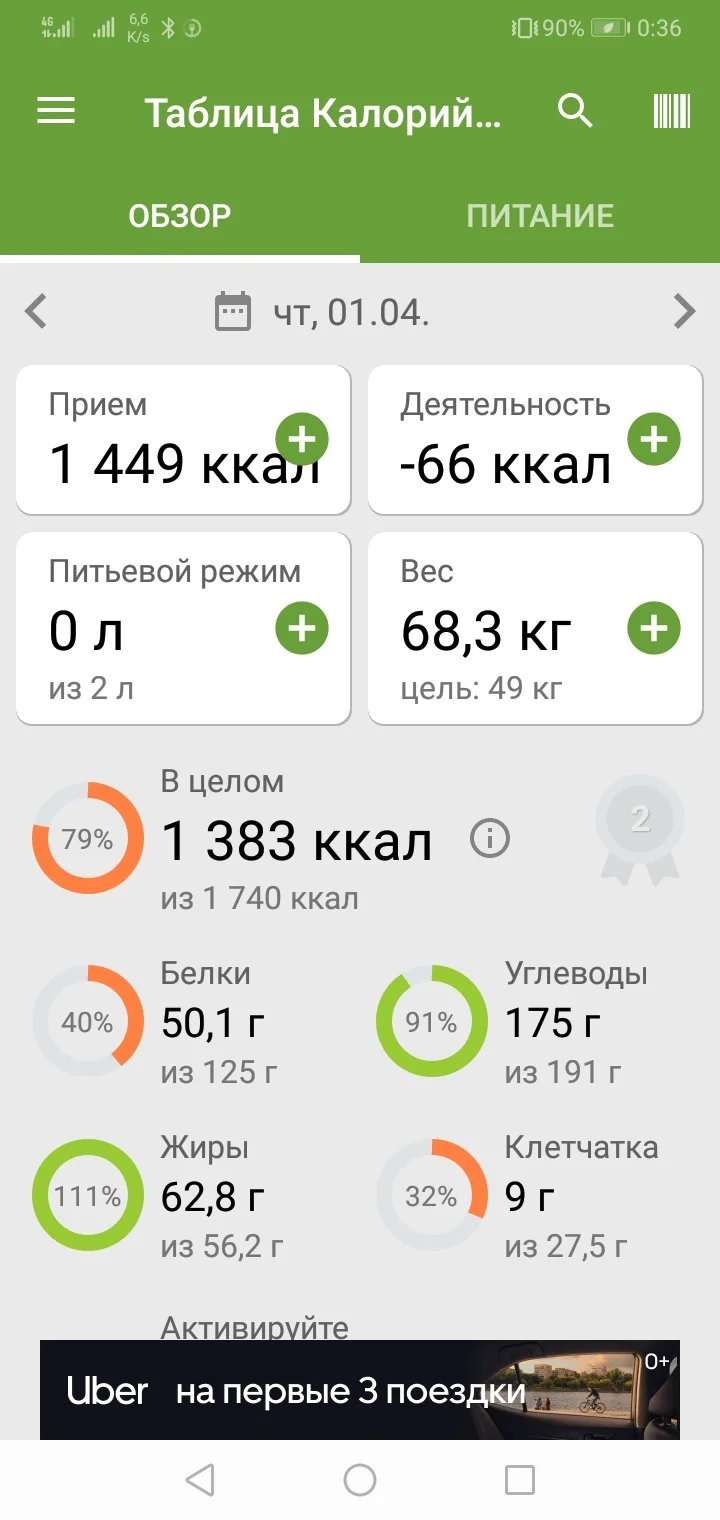Screen dimensions: 720x1520
Task: Tap the Uber first 3 rides ad banner
Action: point(360,1390)
